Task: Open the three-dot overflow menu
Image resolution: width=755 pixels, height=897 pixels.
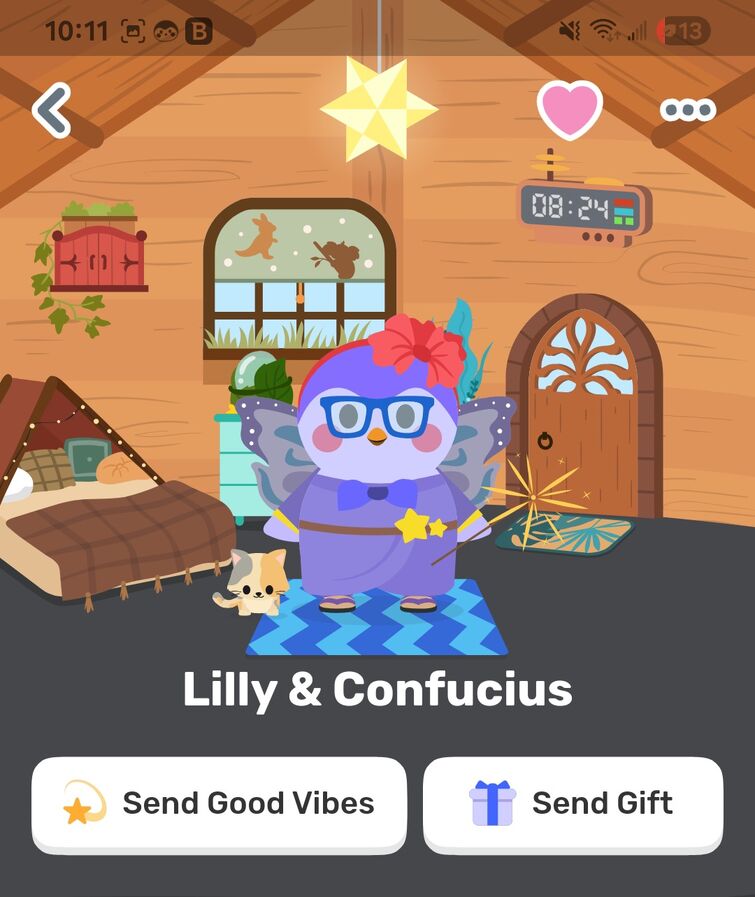Action: pyautogui.click(x=688, y=110)
